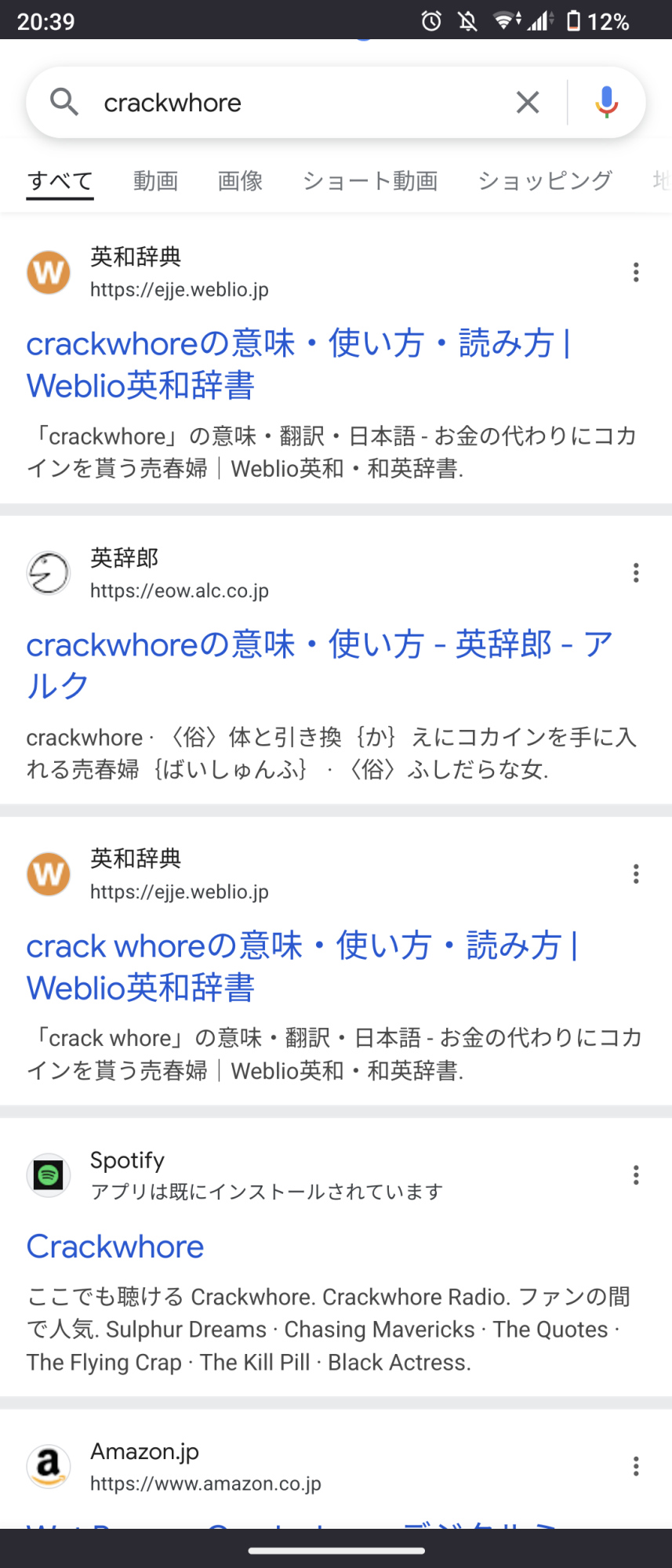Open the Spotify Crackwhore result
Image resolution: width=672 pixels, height=1568 pixels.
pos(115,1247)
